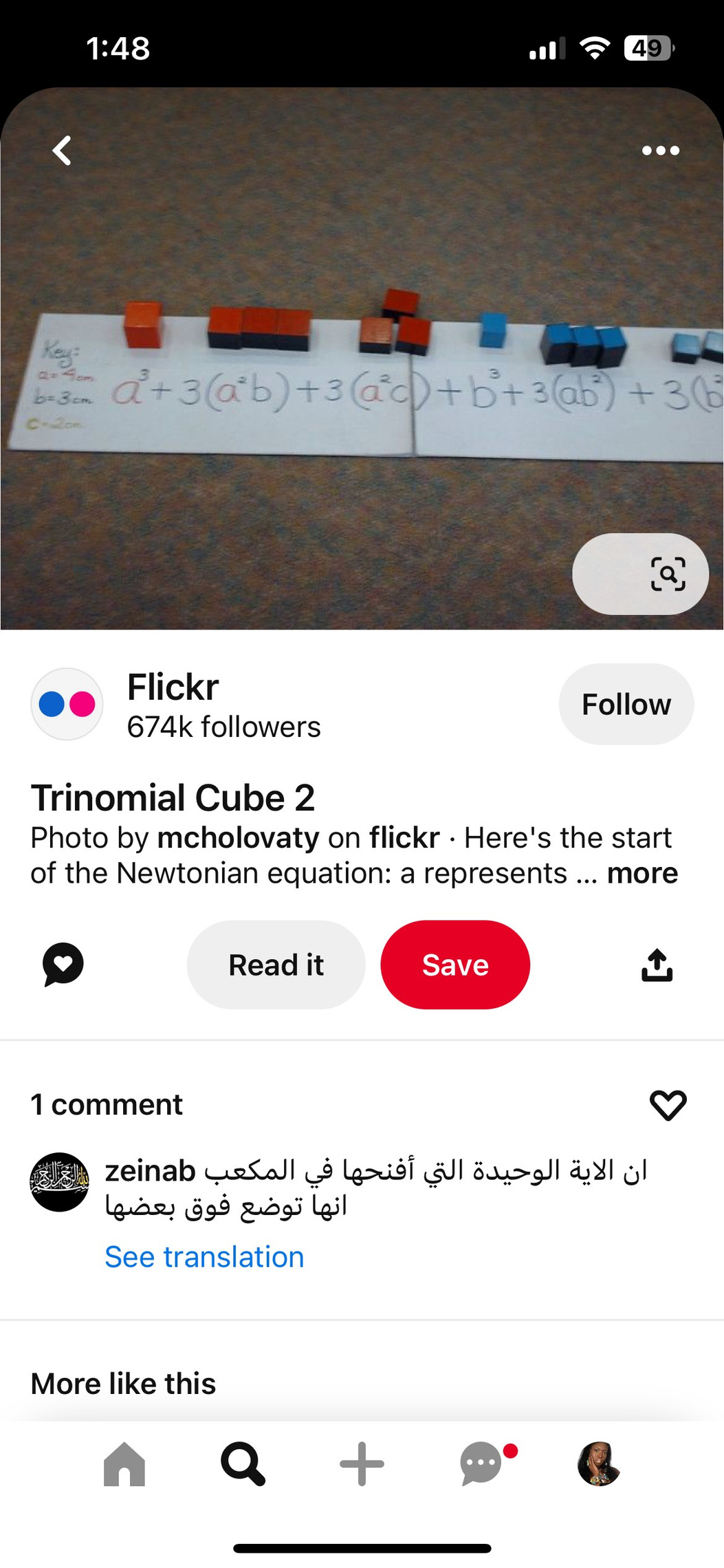Tap the Read it button
The width and height of the screenshot is (724, 1568).
click(x=276, y=965)
